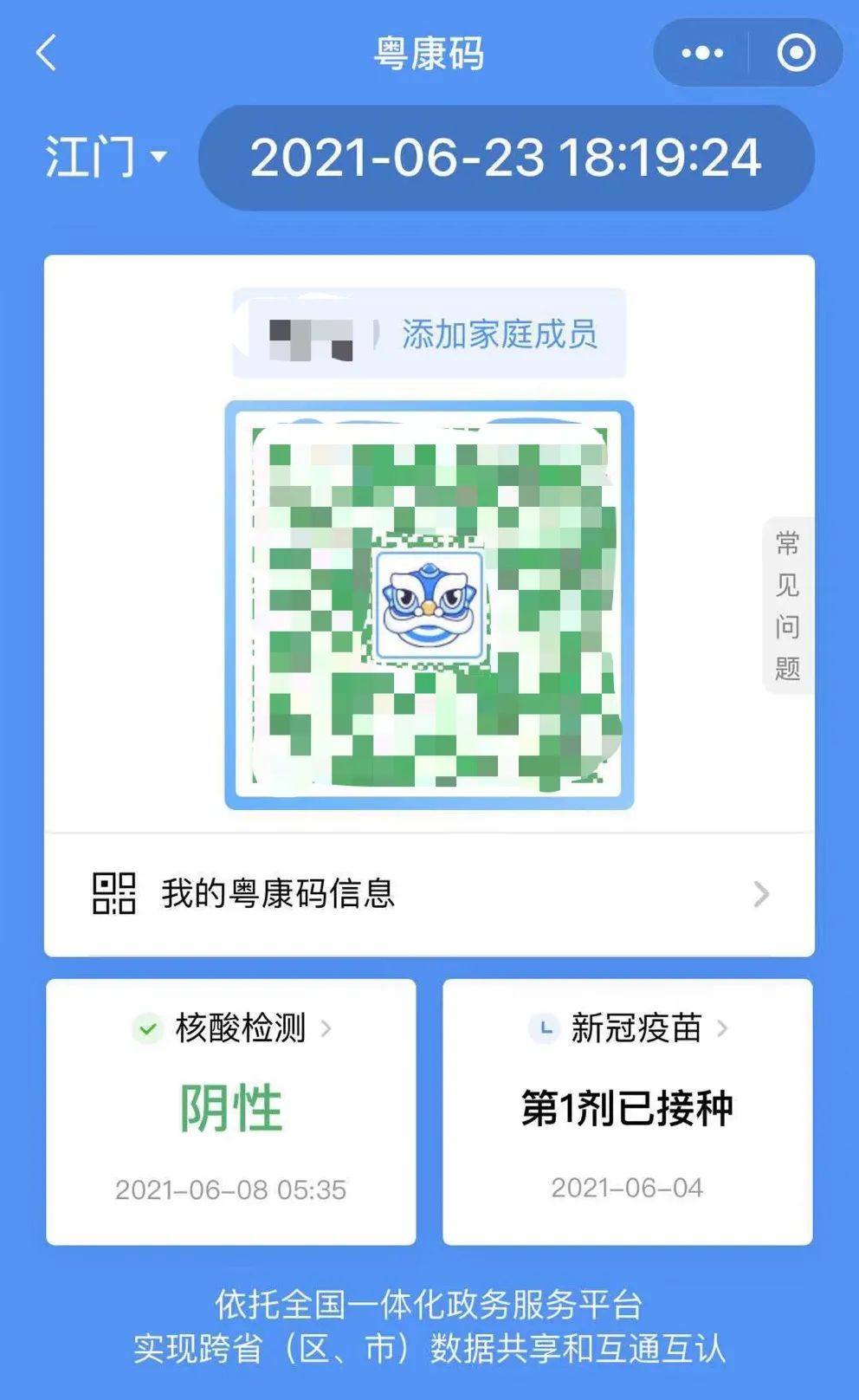Tap the back arrow icon
Image resolution: width=859 pixels, height=1400 pixels.
(45, 54)
